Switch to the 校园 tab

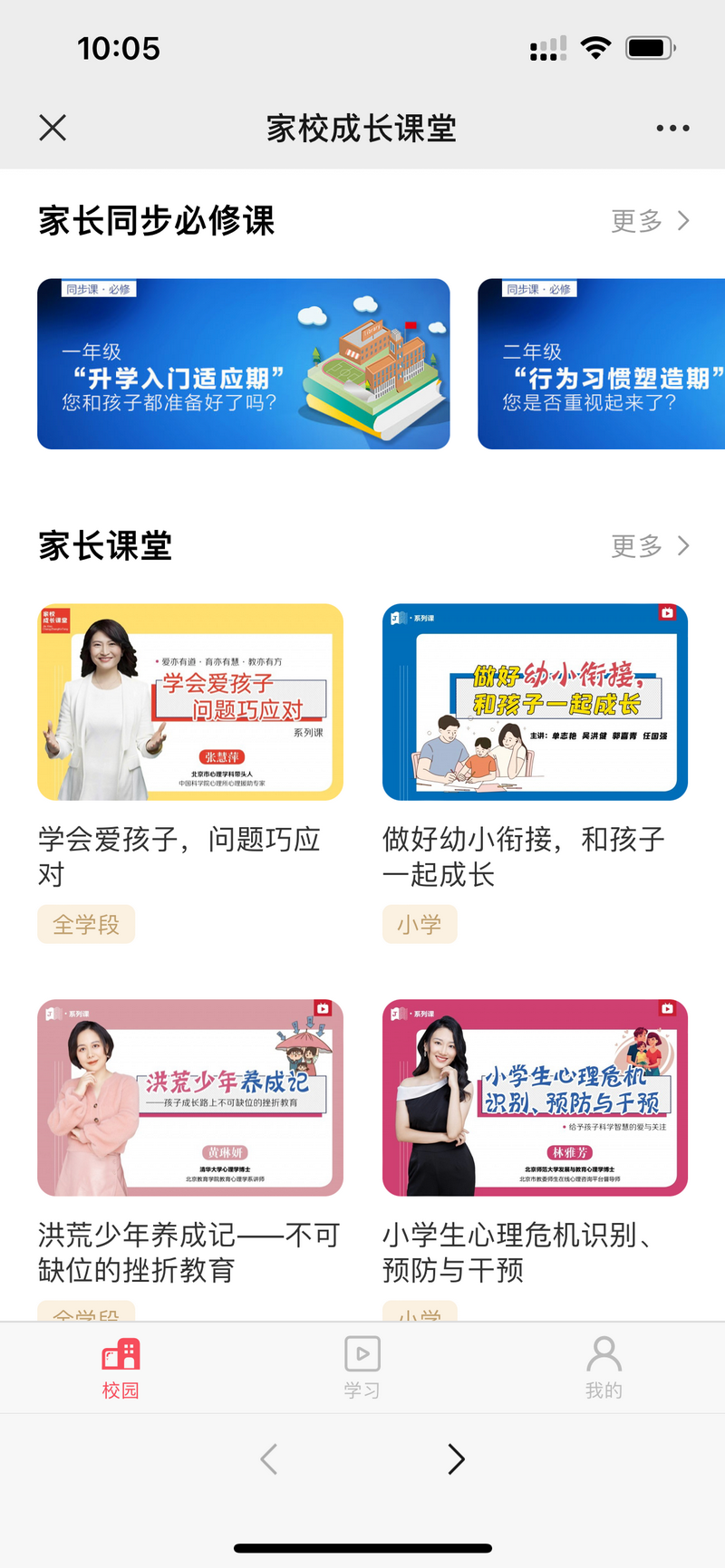pos(121,1368)
